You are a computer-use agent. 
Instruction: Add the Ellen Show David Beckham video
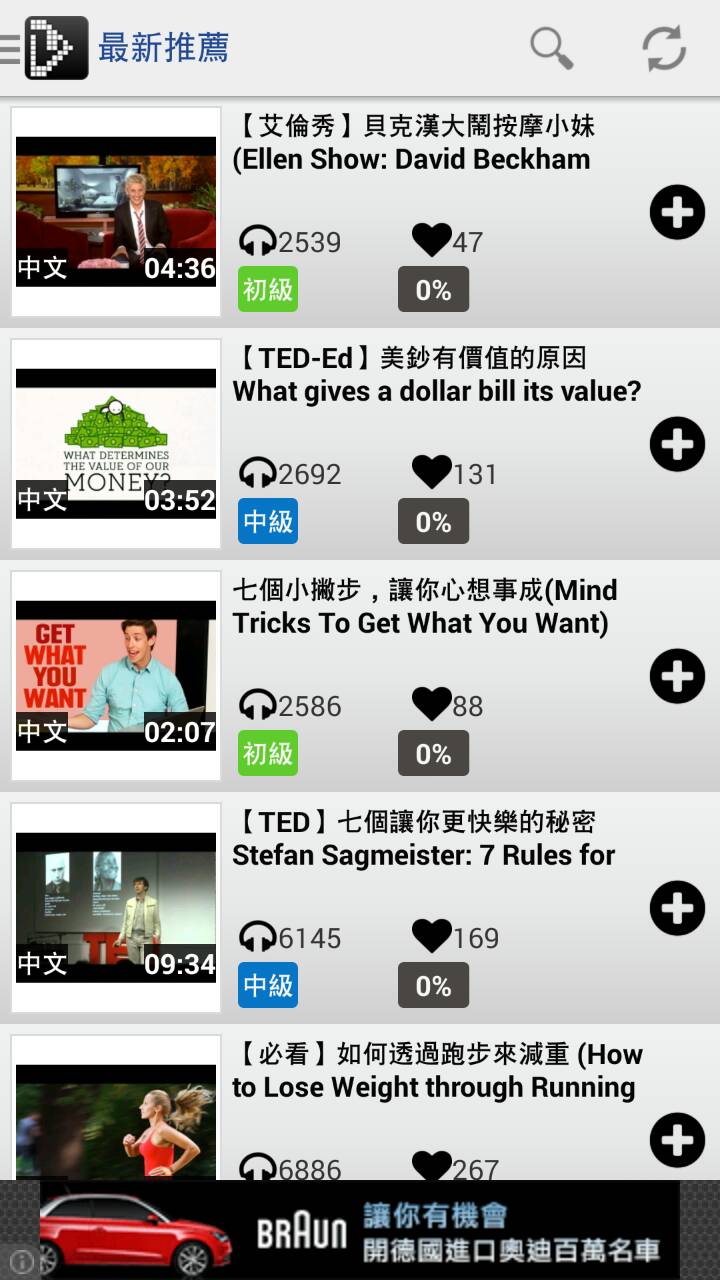pyautogui.click(x=677, y=212)
